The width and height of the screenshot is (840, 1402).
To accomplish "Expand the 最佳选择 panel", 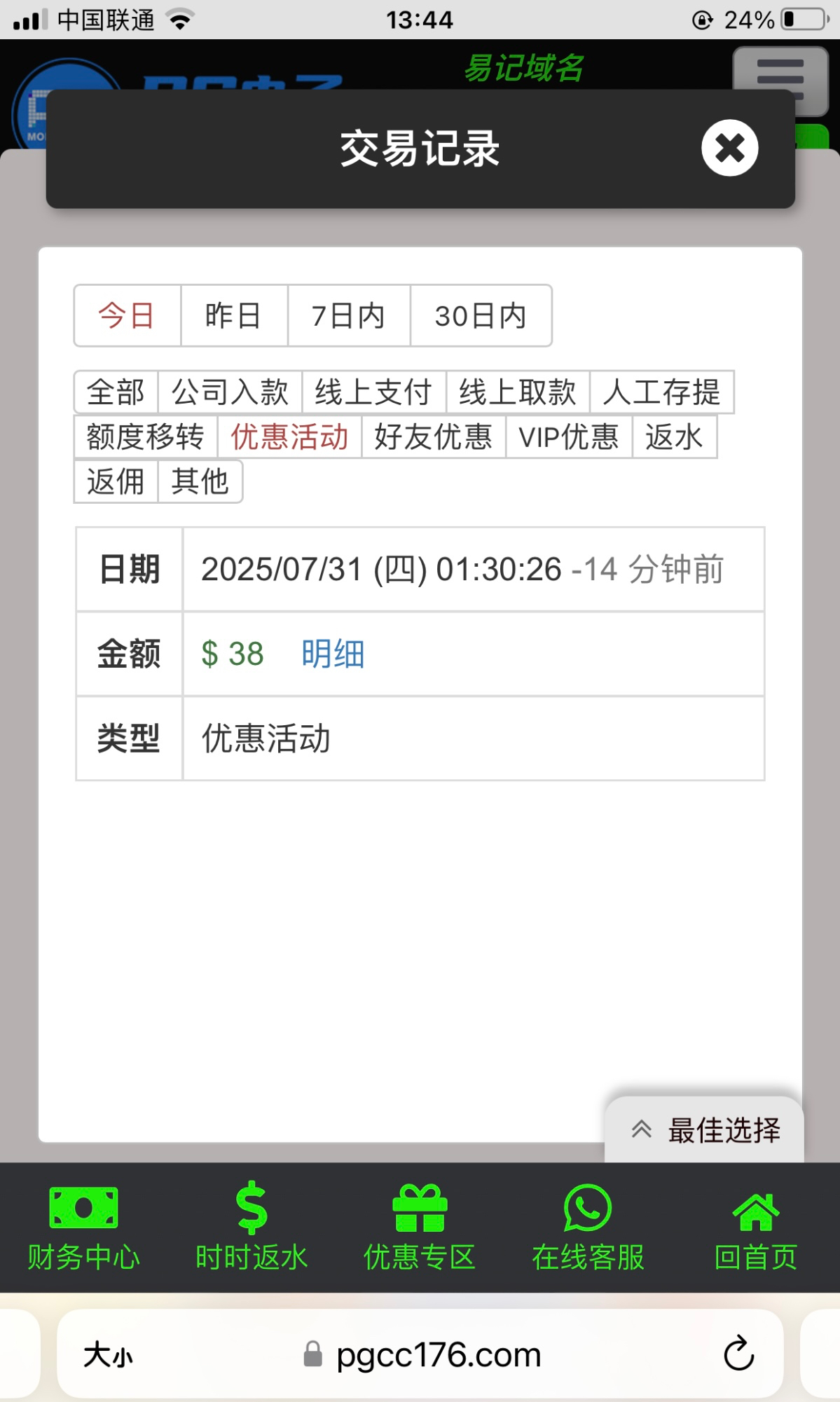I will (x=705, y=1129).
